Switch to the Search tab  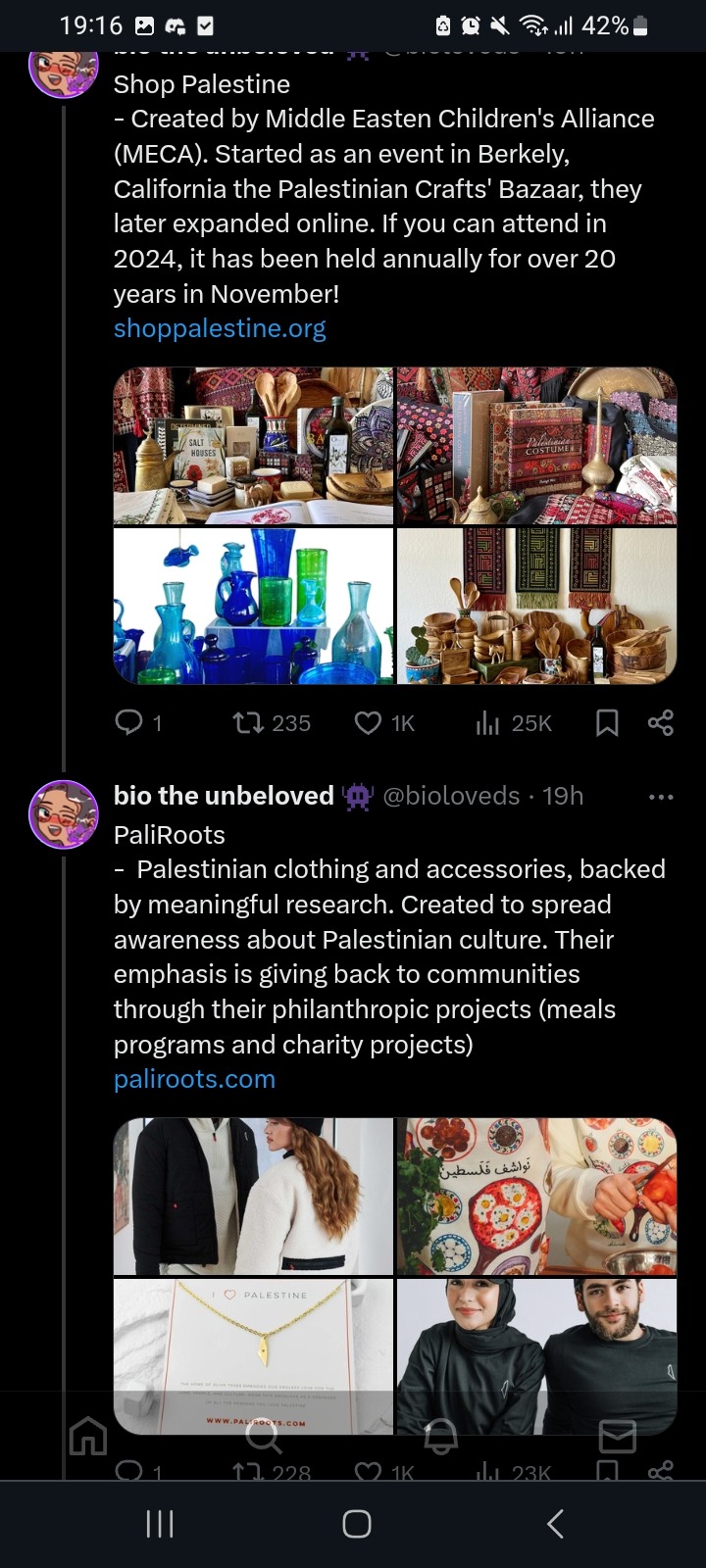coord(263,1438)
